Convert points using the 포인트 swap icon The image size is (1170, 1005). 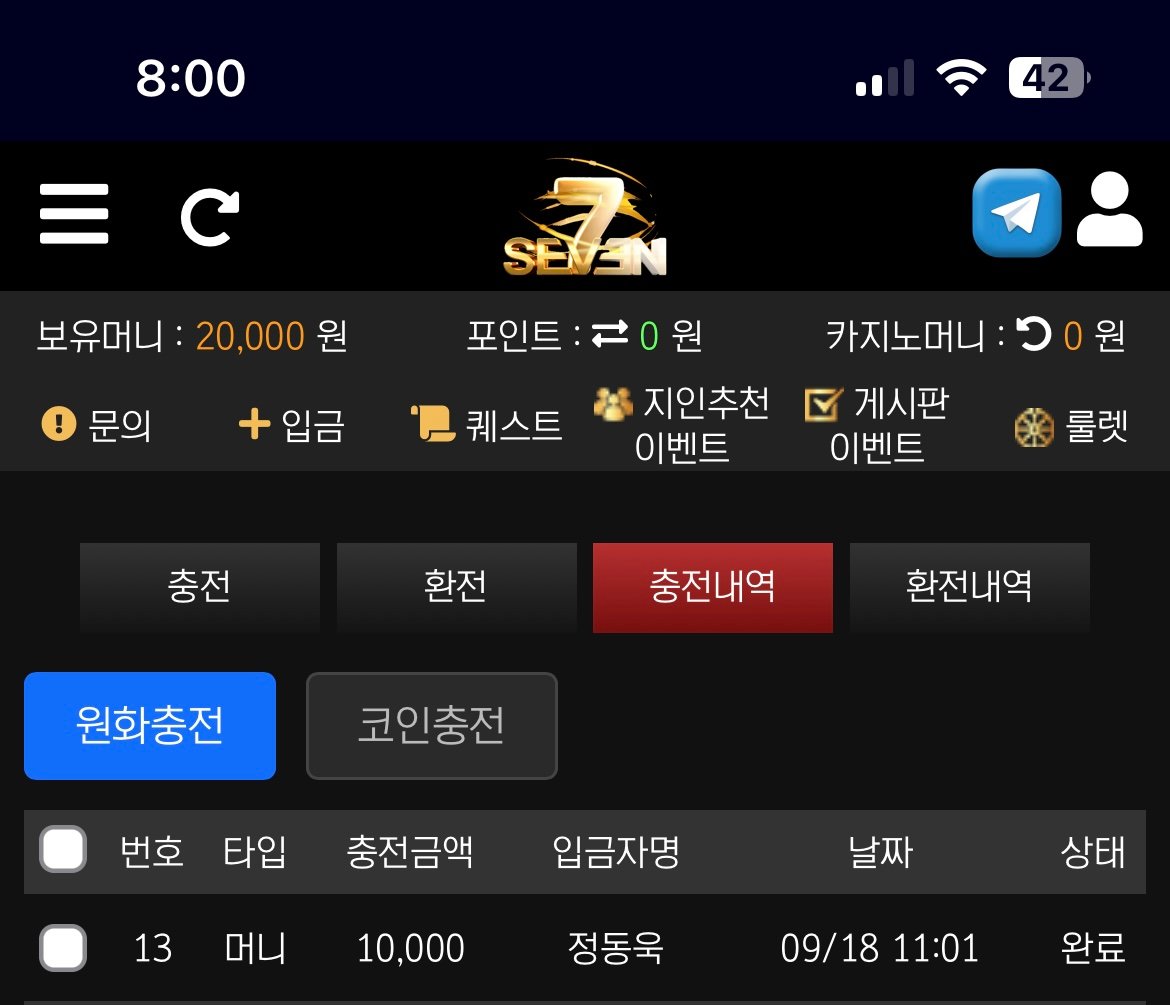tap(609, 336)
